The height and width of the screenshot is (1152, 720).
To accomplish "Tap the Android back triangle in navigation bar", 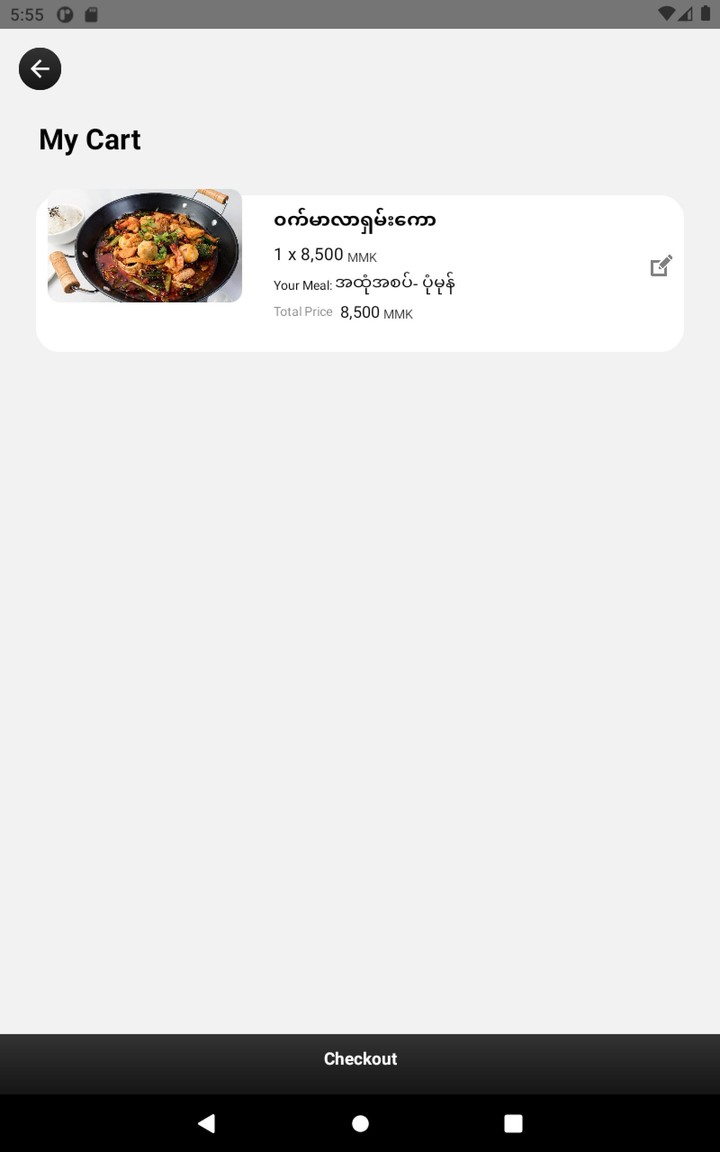I will click(207, 1123).
